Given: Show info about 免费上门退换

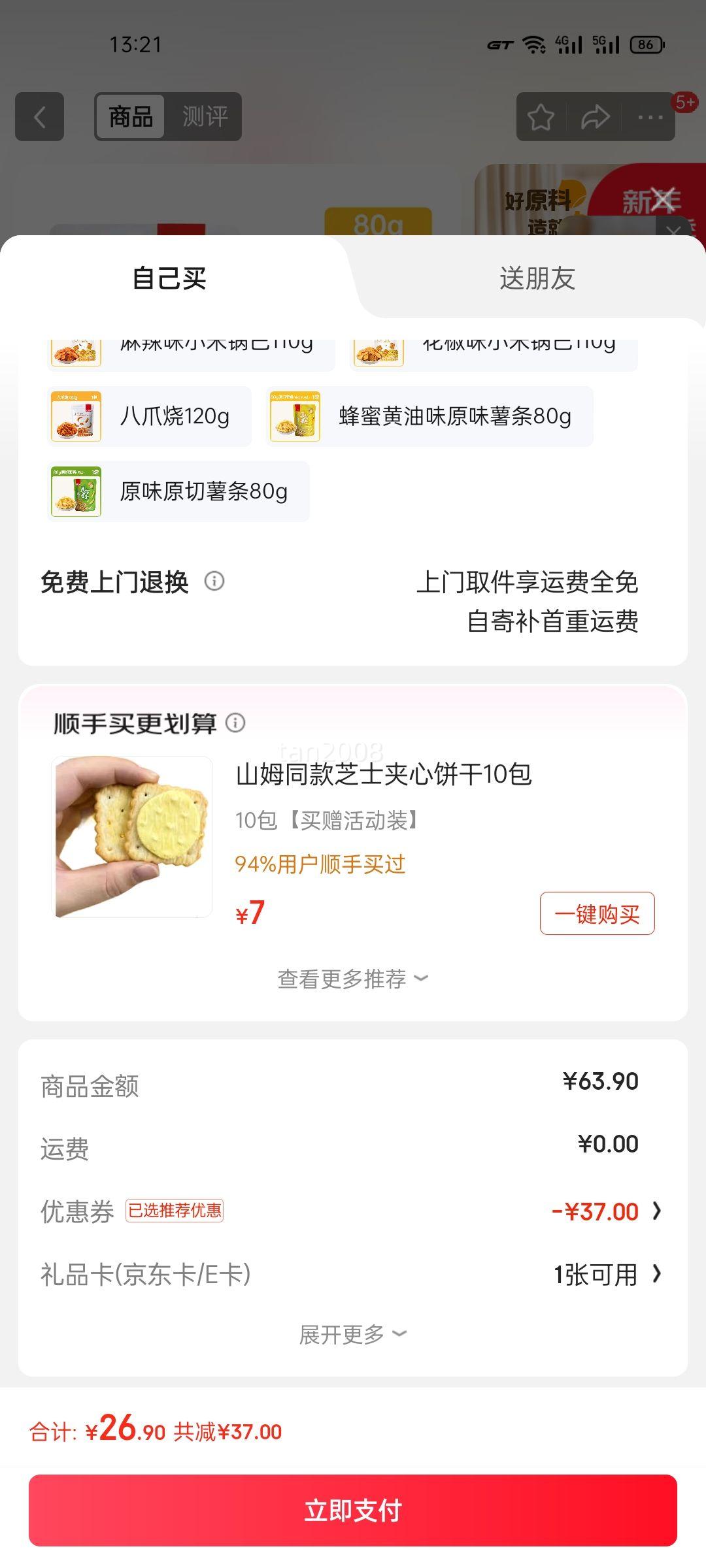Looking at the screenshot, I should [214, 581].
